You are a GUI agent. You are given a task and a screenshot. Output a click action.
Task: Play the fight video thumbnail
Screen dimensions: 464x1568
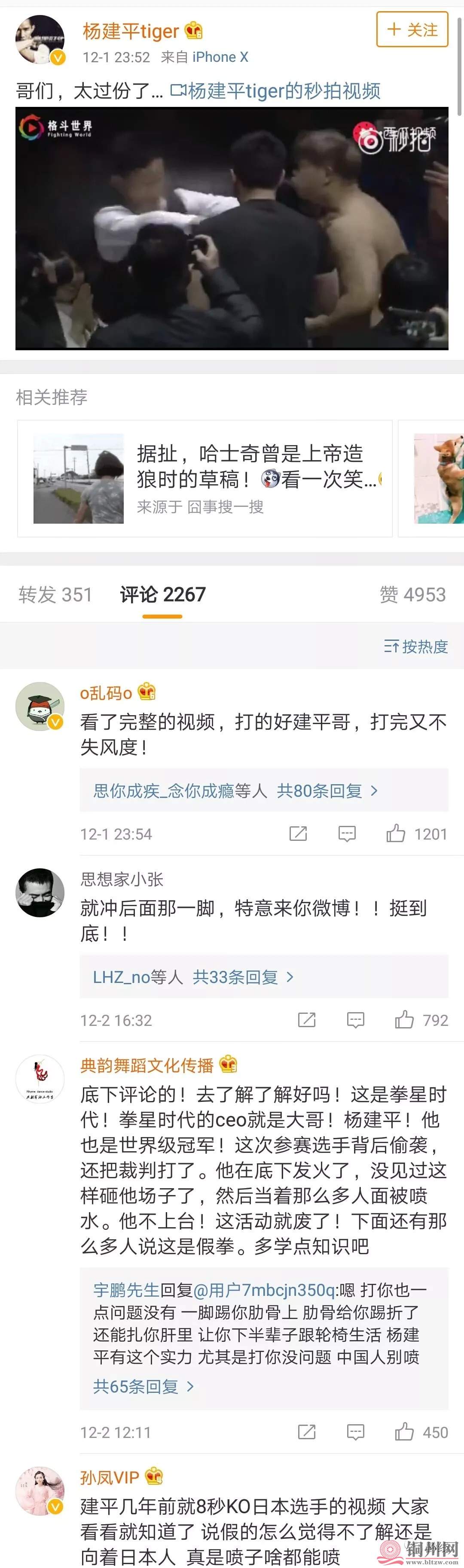click(x=232, y=227)
